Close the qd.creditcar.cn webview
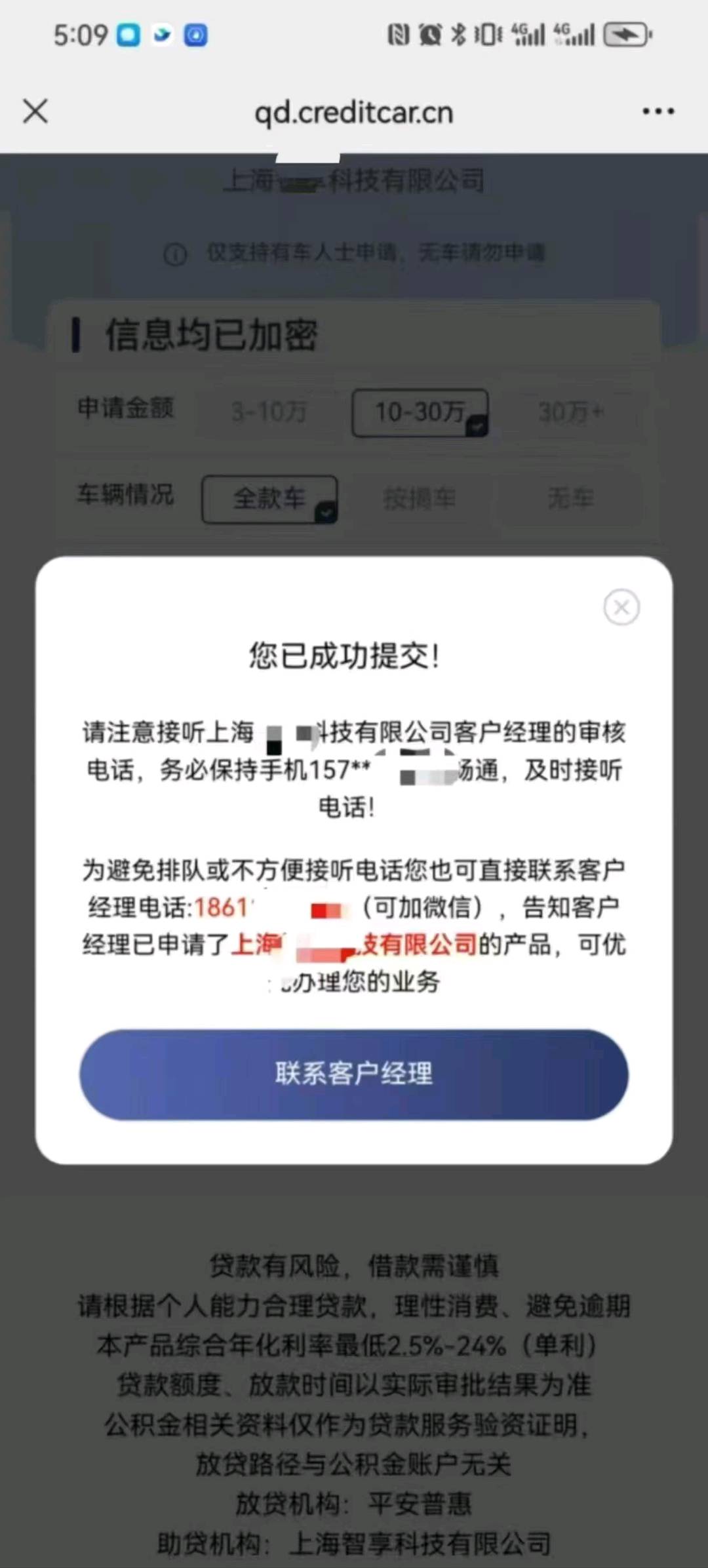Screen dimensions: 708x1568 coord(35,111)
